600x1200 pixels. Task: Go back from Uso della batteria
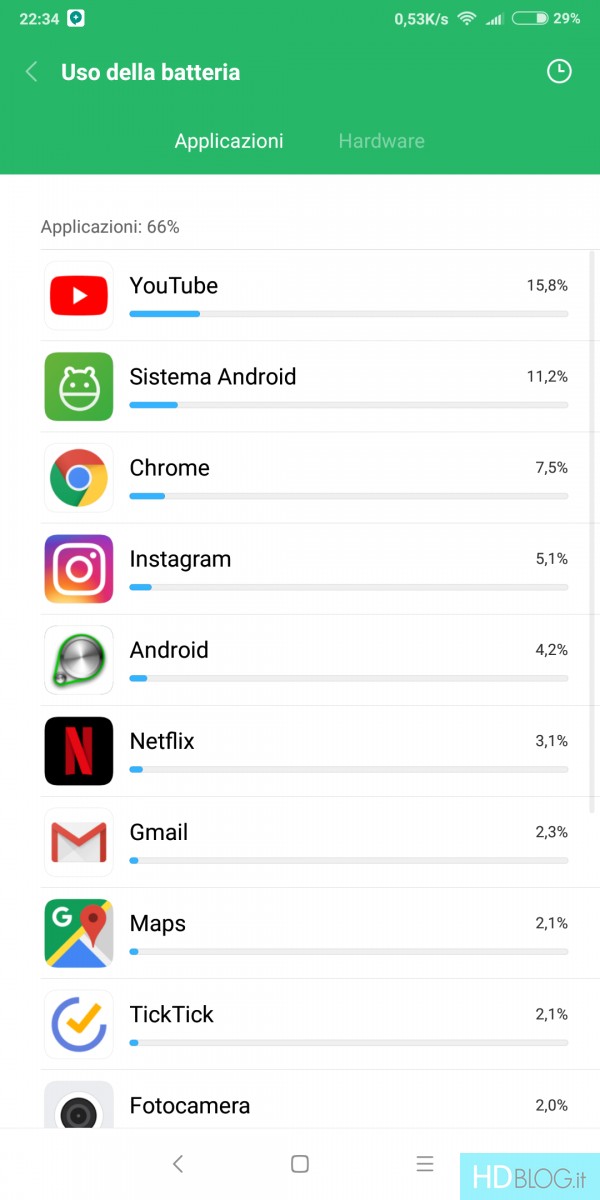point(32,72)
